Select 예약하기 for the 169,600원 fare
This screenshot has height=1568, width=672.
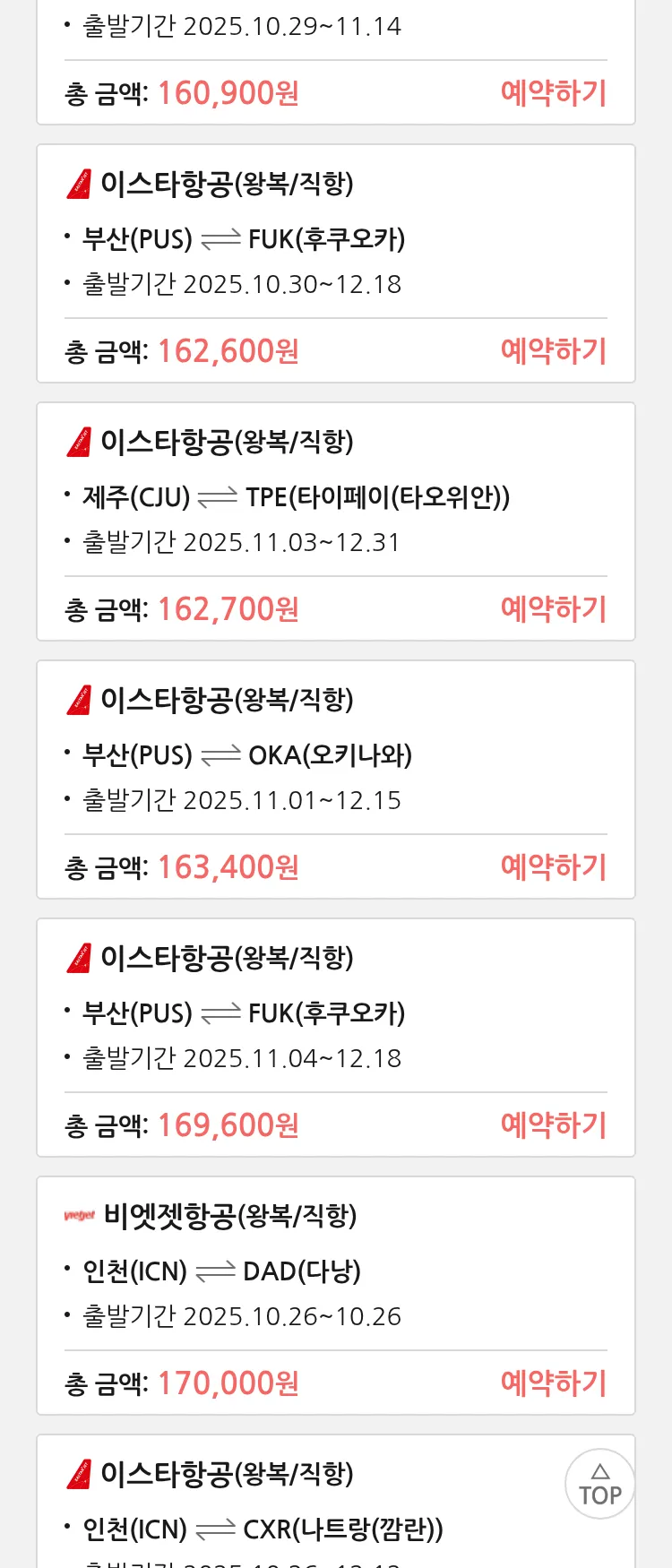pyautogui.click(x=553, y=1125)
